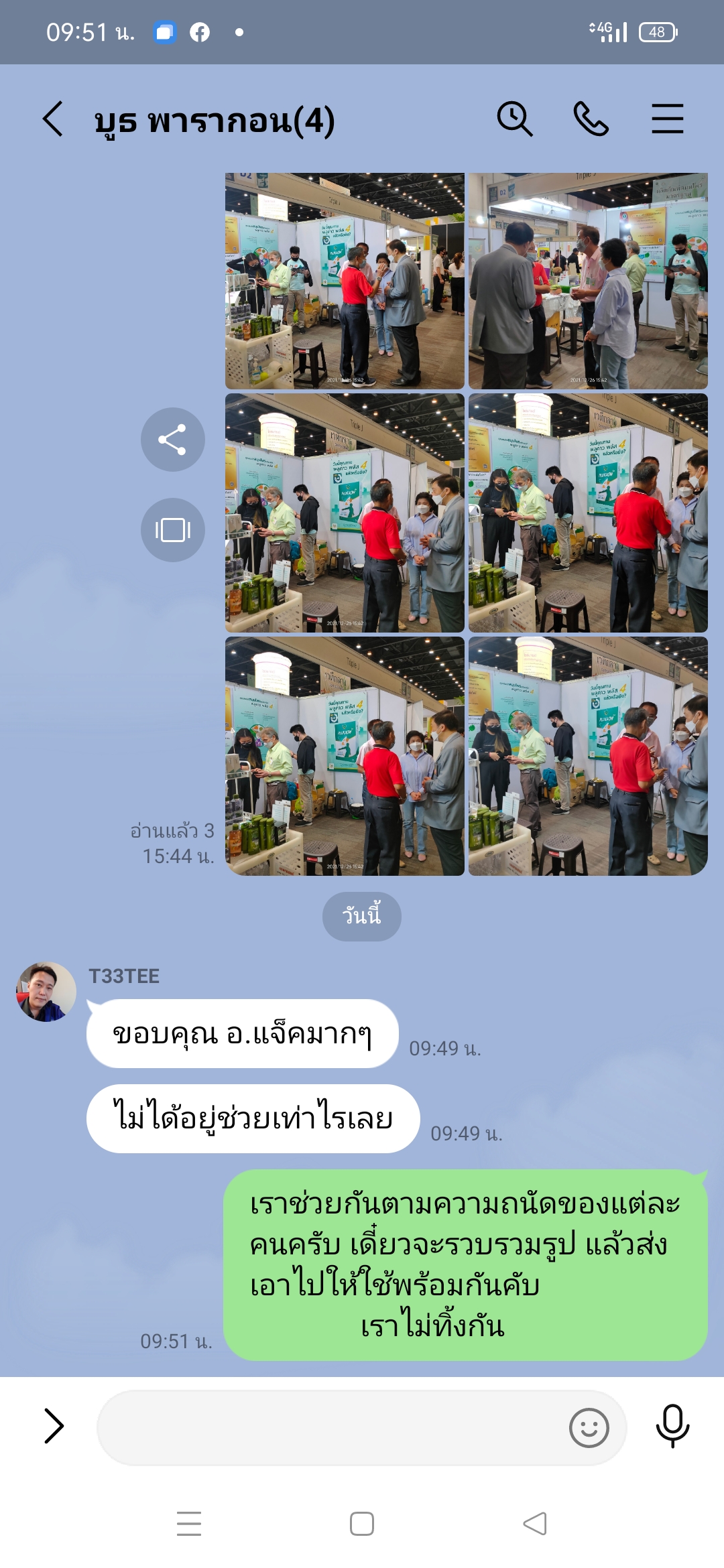Image resolution: width=724 pixels, height=1568 pixels.
Task: Search messages in this chat
Action: (x=514, y=119)
